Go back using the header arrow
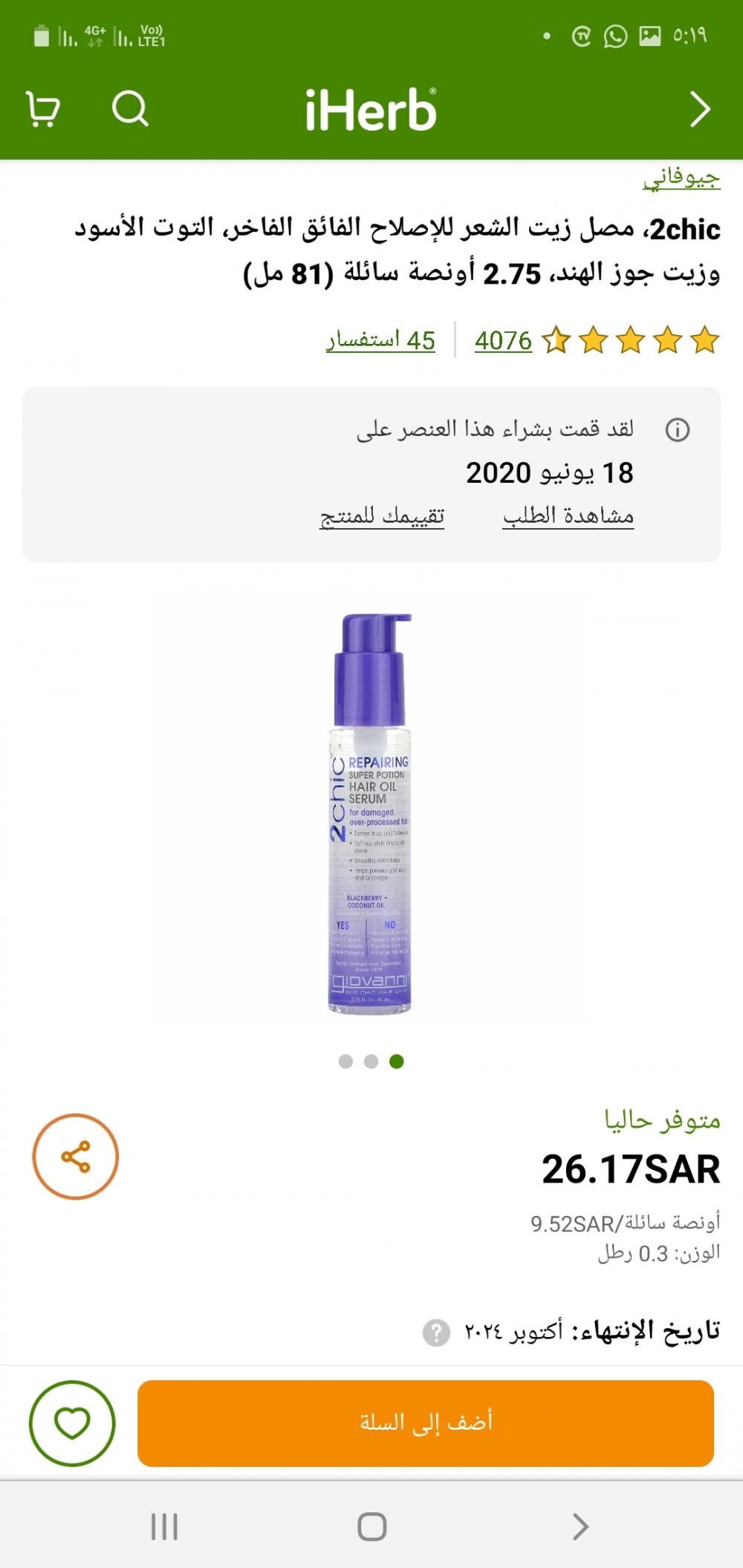 pos(699,110)
